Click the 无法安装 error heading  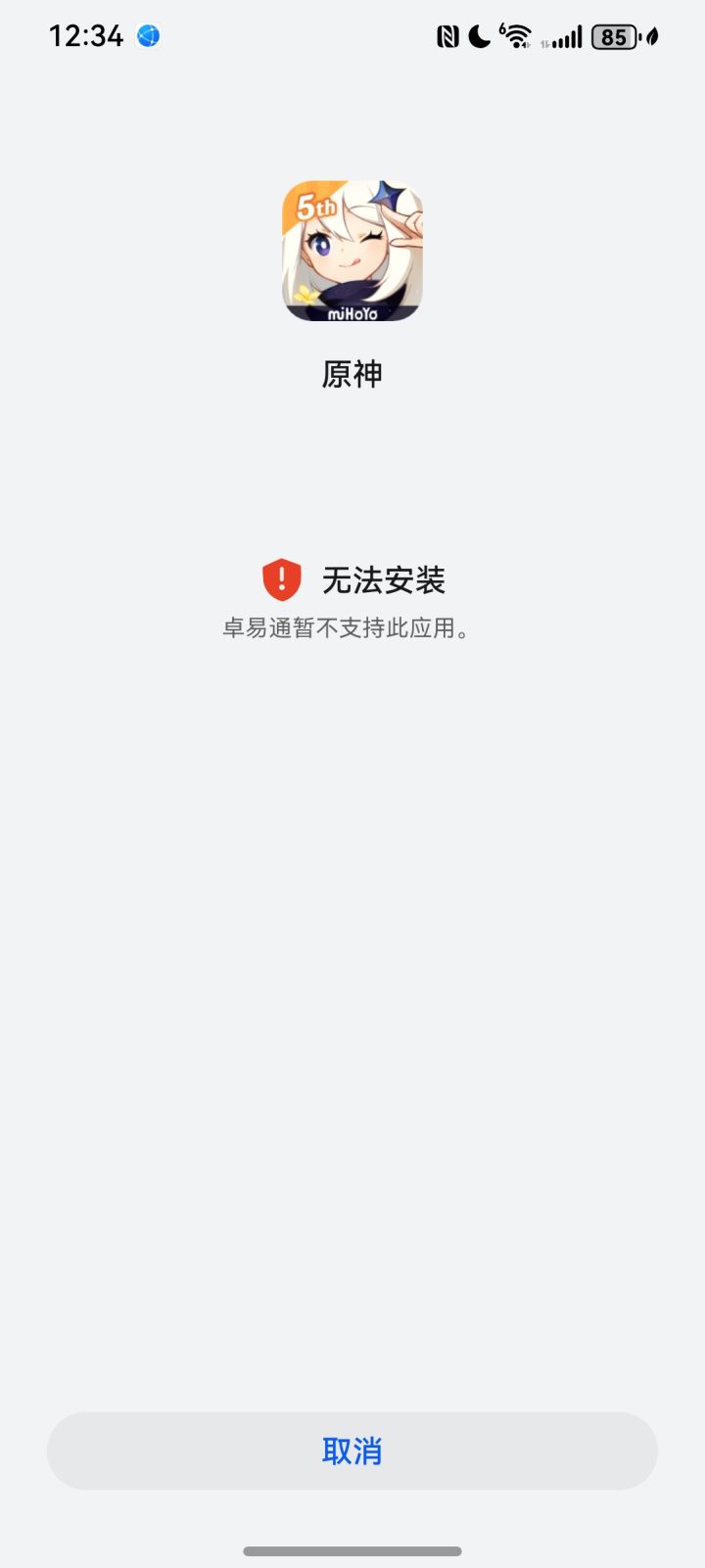pyautogui.click(x=384, y=579)
